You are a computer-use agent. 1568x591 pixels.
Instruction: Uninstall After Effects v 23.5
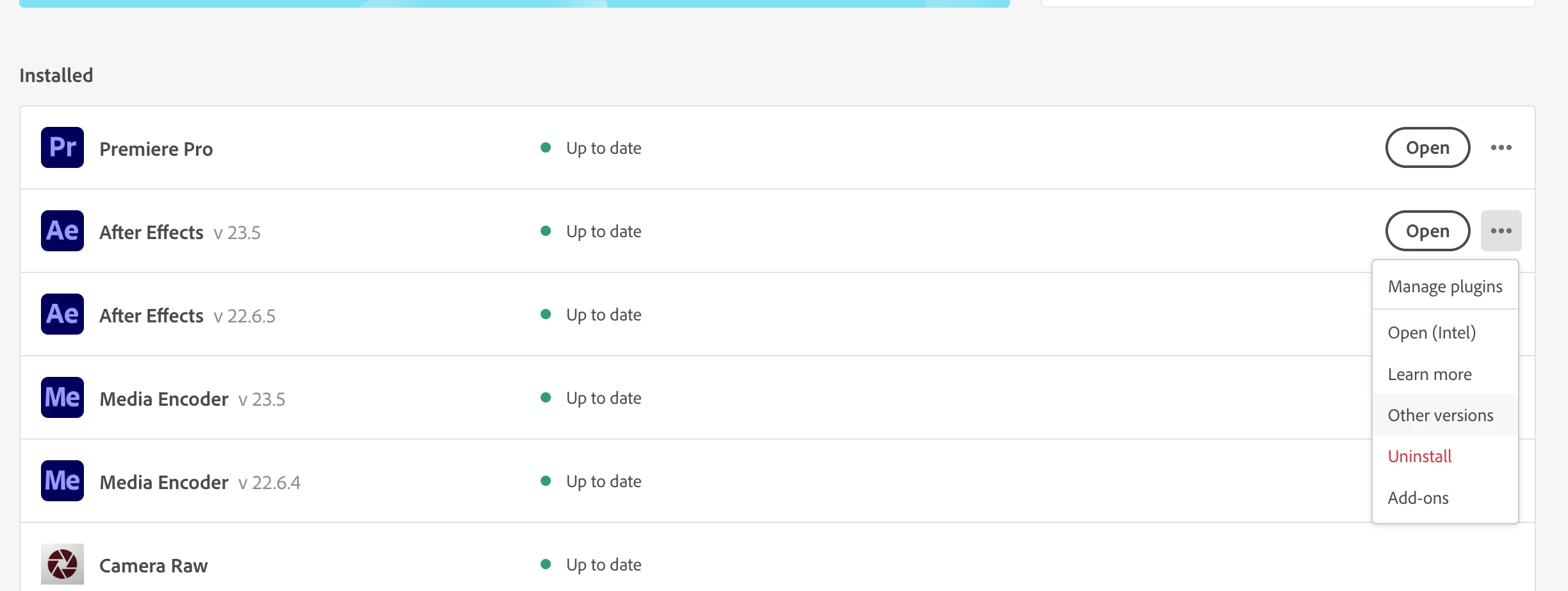1419,456
